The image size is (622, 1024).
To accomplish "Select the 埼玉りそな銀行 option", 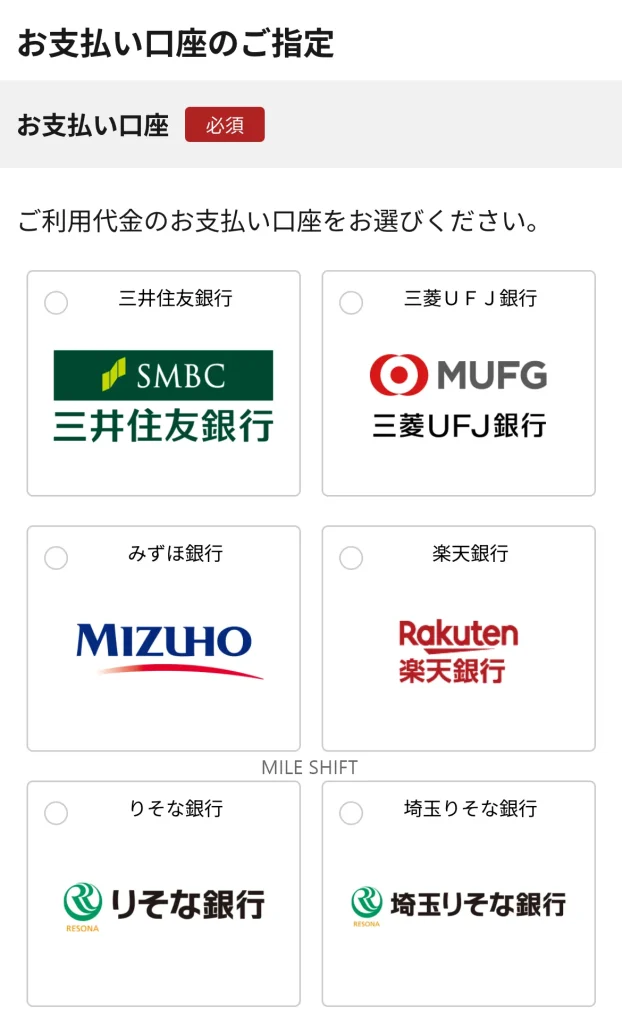I will click(x=351, y=813).
